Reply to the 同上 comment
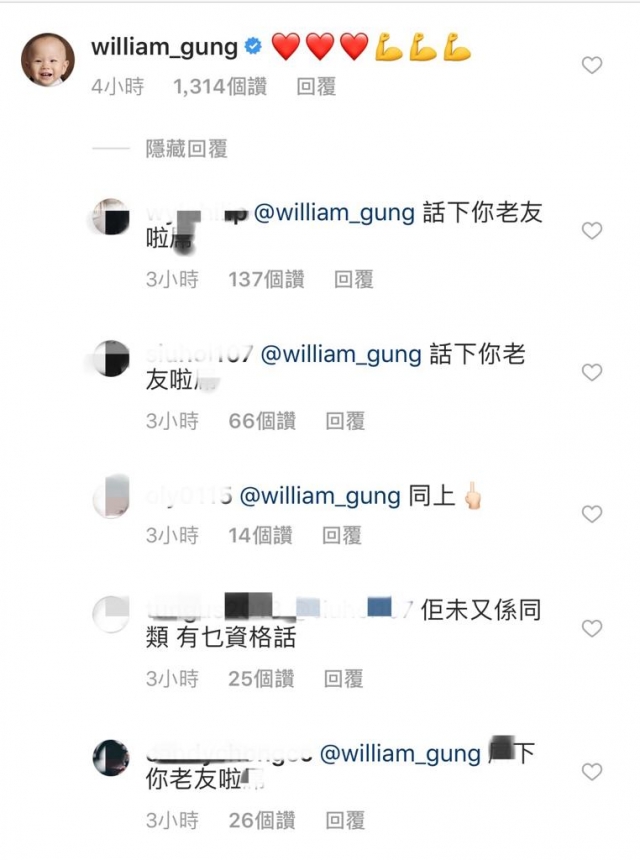This screenshot has width=640, height=860. point(341,536)
